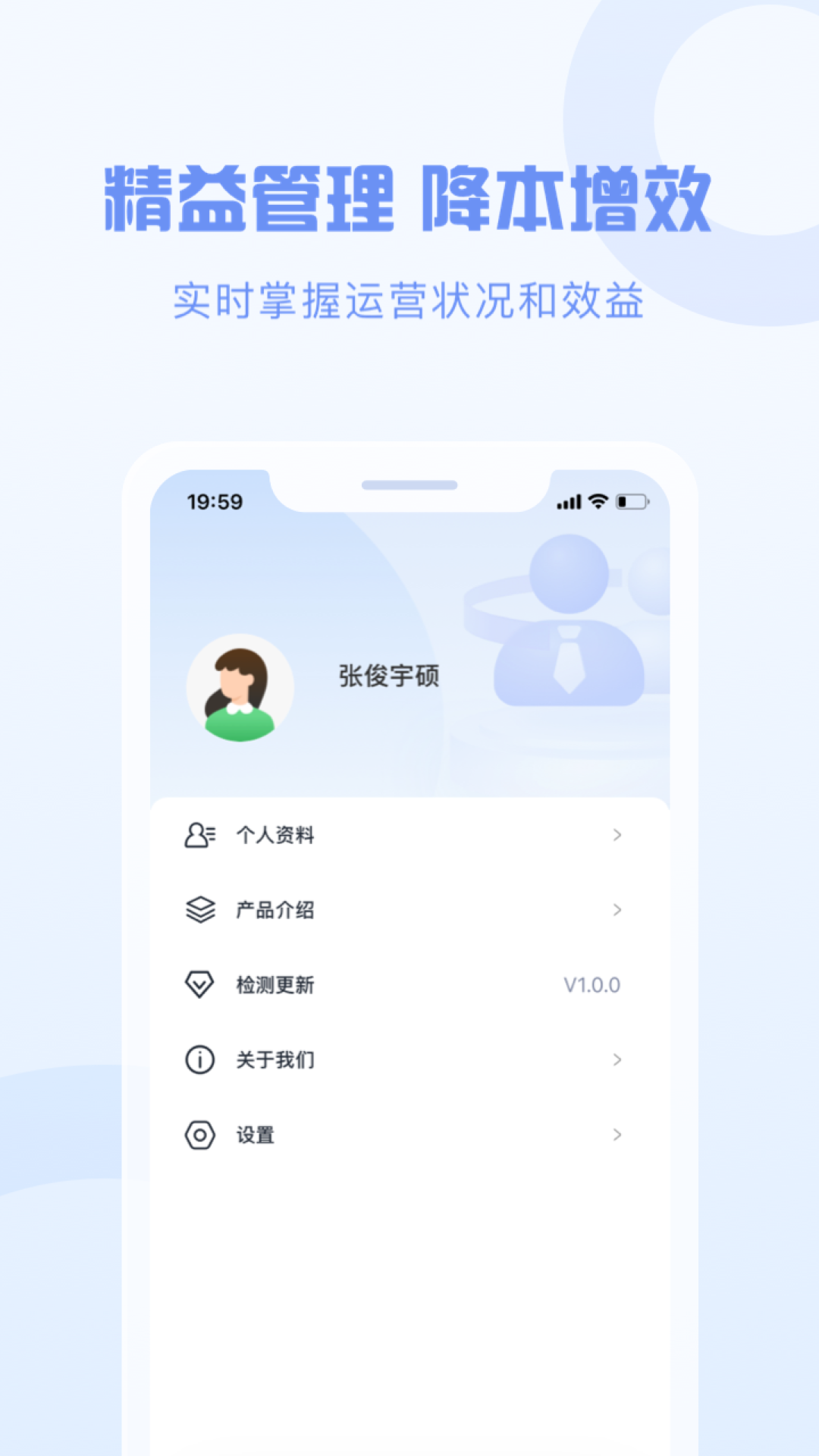
Task: Click the 产品介绍 layers icon
Action: pos(199,910)
